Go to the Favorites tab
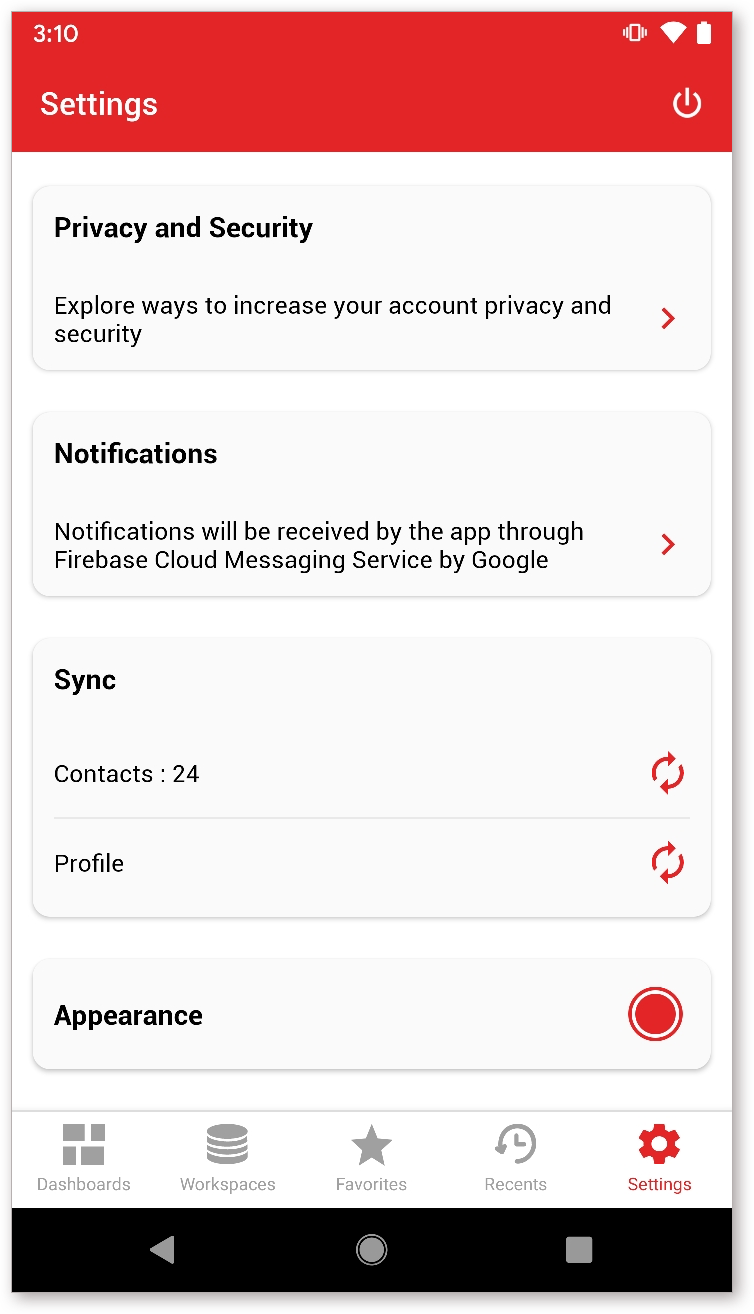Viewport: 754px width, 1314px height. 371,1159
